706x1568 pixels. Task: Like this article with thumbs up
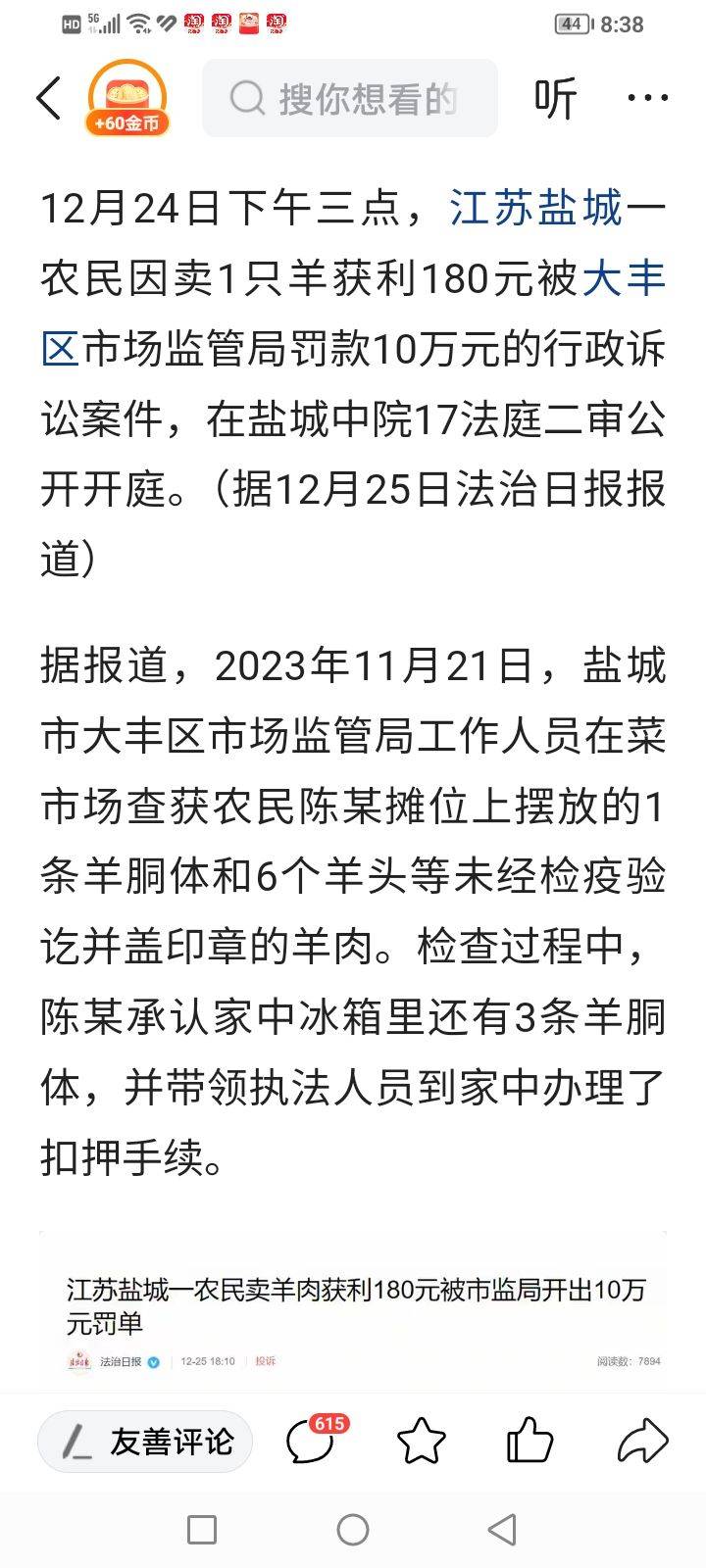(x=529, y=1441)
